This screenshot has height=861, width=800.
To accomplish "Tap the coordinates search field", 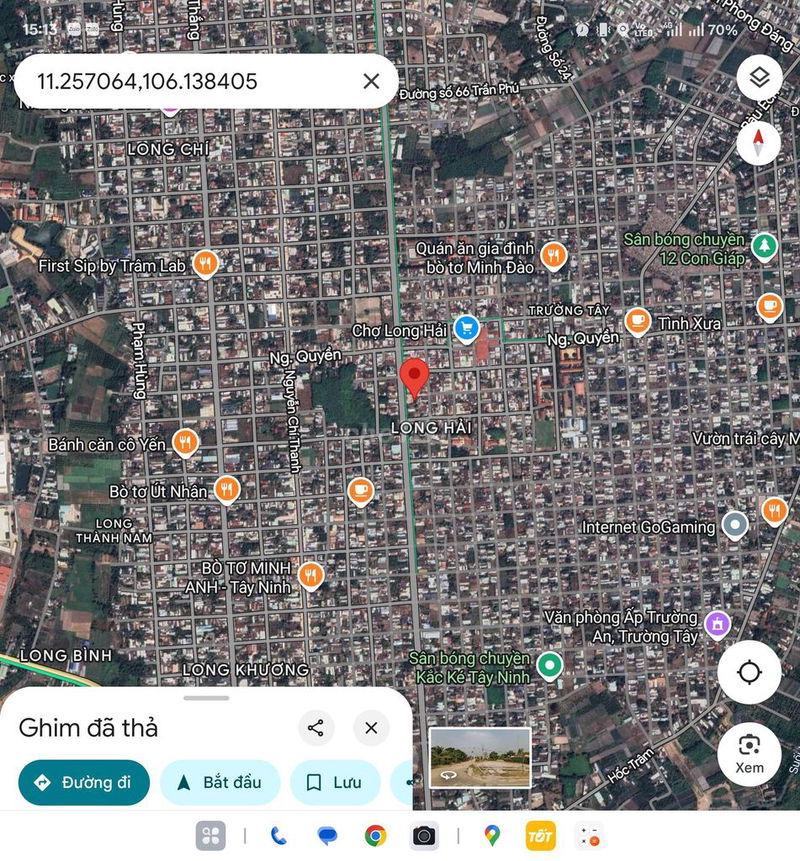I will pyautogui.click(x=190, y=81).
